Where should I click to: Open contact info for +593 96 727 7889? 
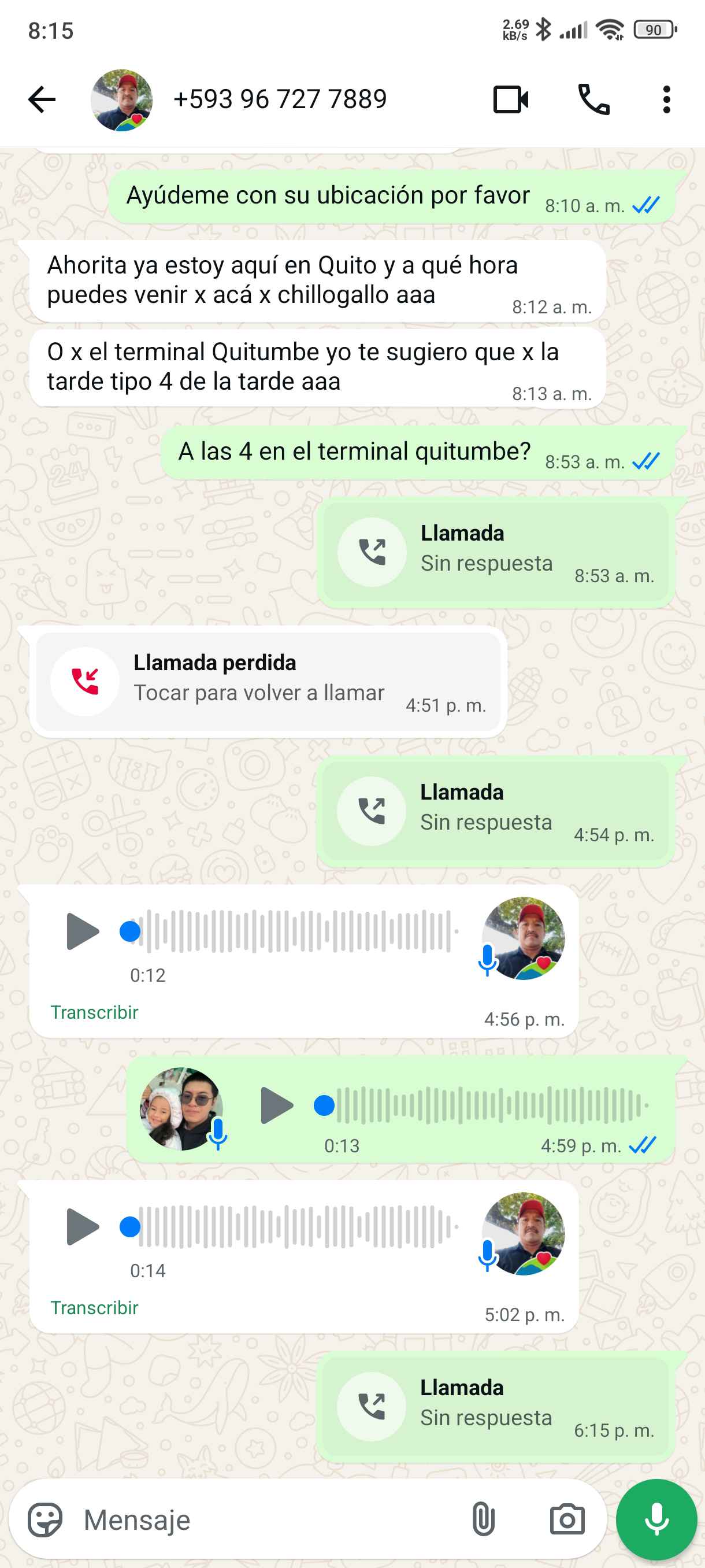coord(280,100)
